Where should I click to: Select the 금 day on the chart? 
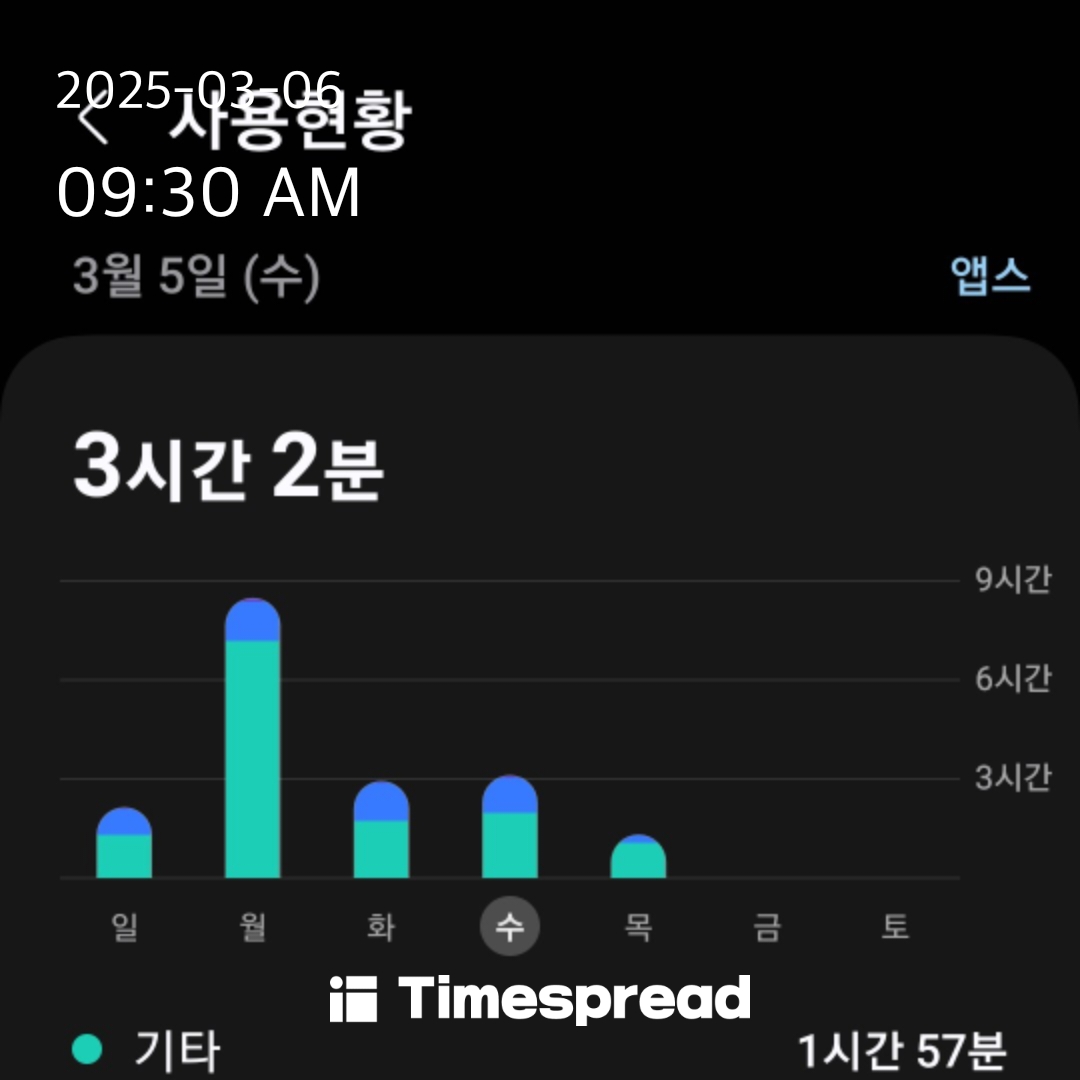click(x=766, y=928)
